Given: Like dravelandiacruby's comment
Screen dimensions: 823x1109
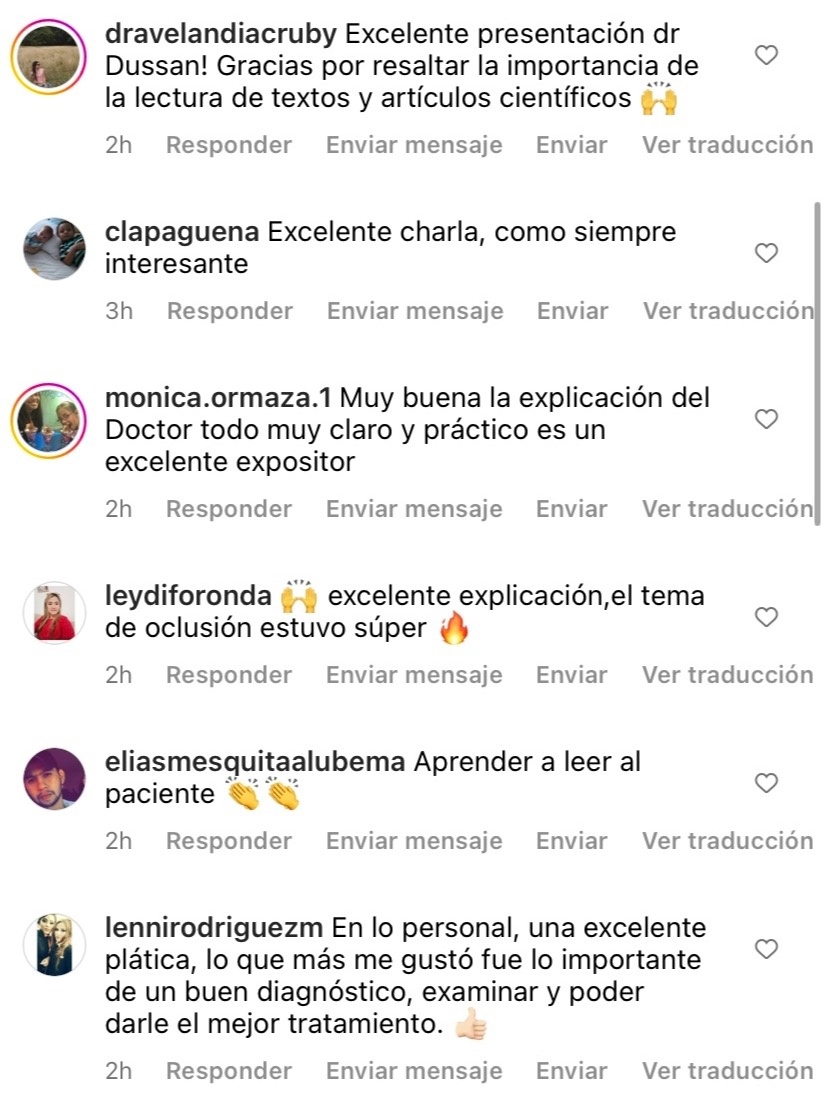Looking at the screenshot, I should [x=766, y=56].
